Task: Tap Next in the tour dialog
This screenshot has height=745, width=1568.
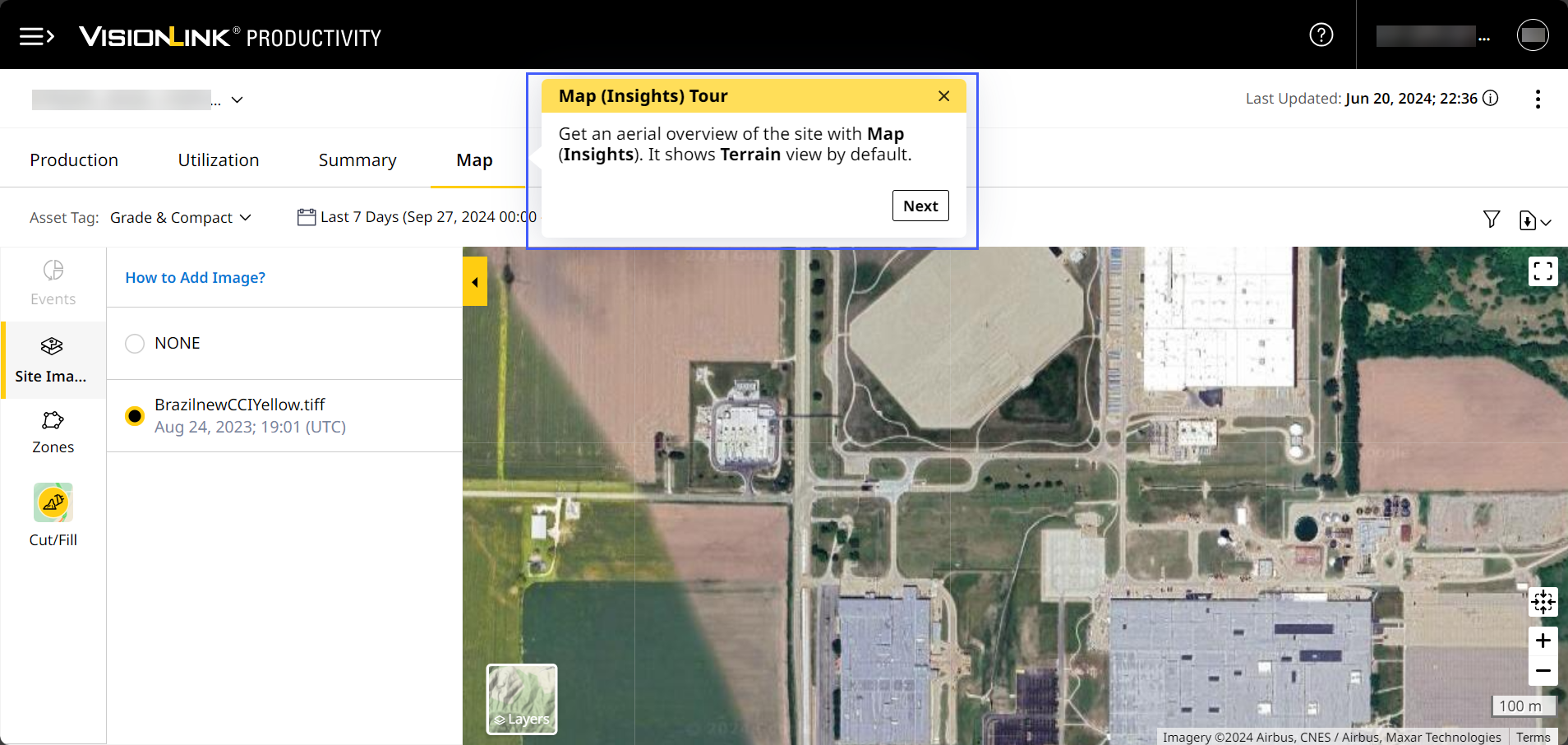Action: point(920,206)
